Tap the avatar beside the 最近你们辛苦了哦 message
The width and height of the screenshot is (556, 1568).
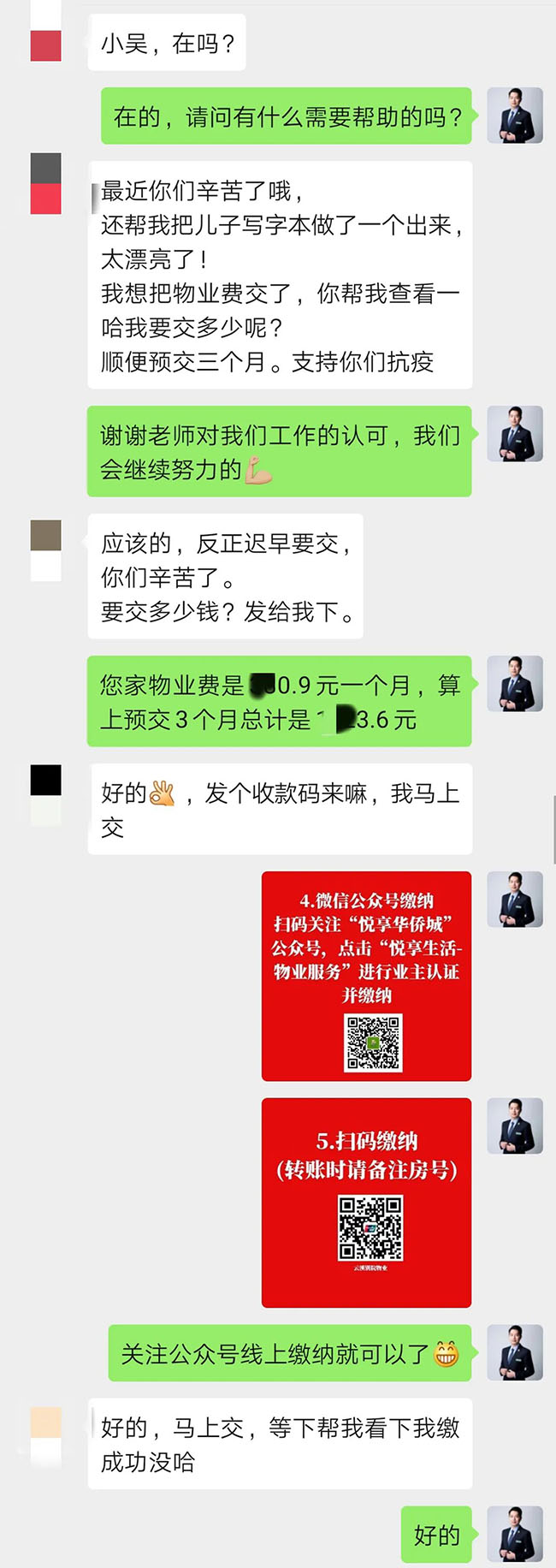coord(46,184)
